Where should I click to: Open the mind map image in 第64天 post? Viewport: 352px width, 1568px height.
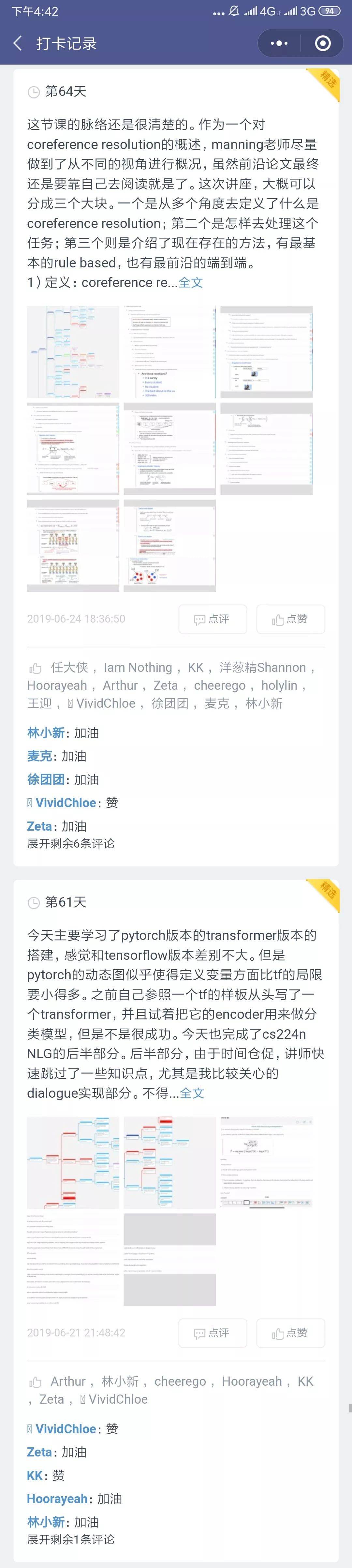tap(73, 352)
